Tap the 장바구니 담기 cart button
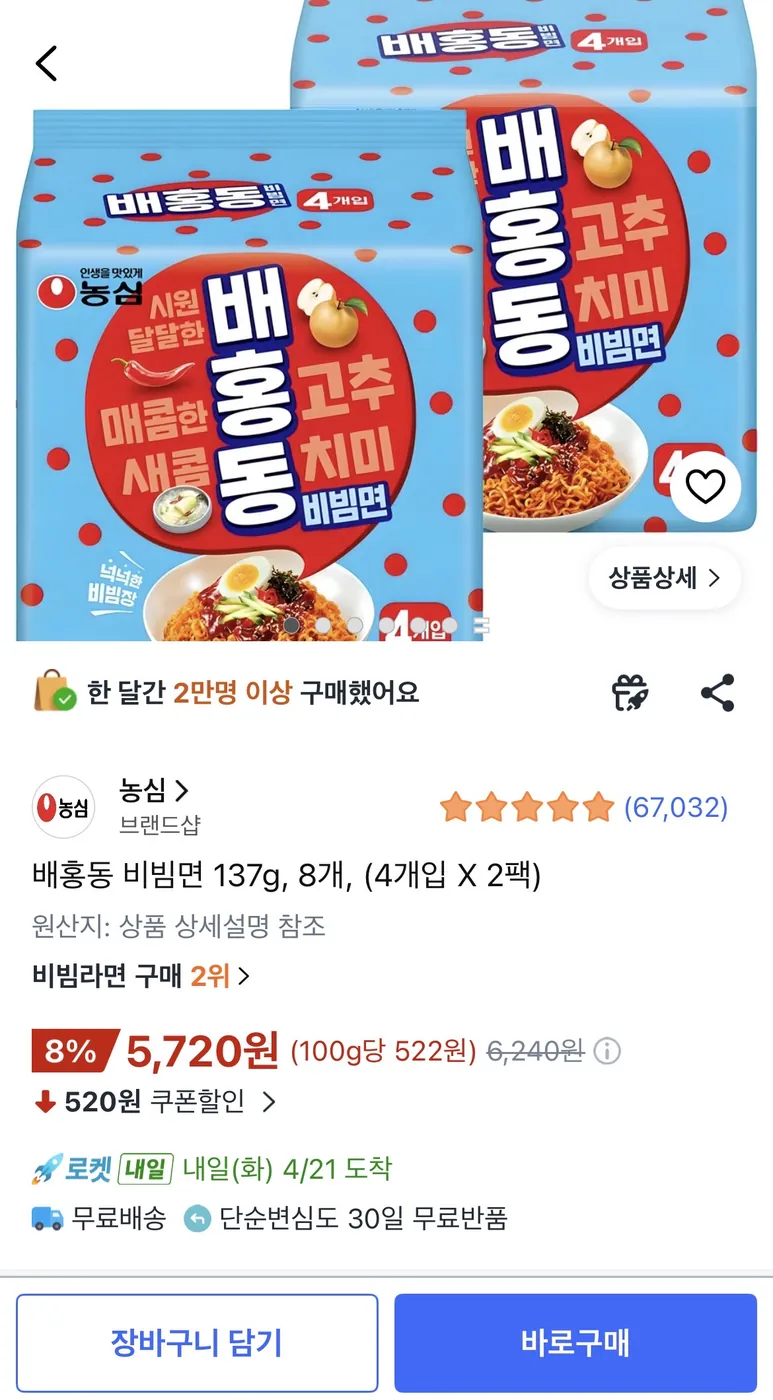773x1400 pixels. click(x=196, y=1342)
